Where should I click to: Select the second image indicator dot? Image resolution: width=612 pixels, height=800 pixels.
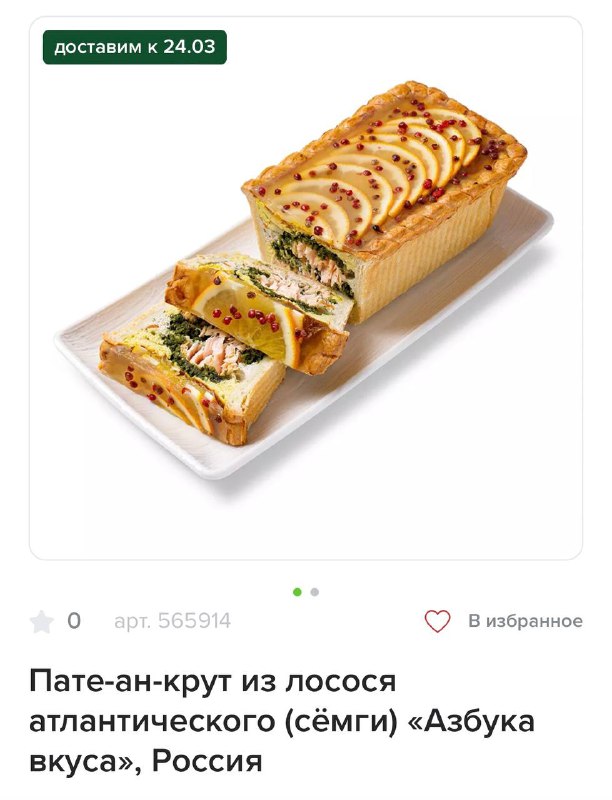pyautogui.click(x=315, y=592)
